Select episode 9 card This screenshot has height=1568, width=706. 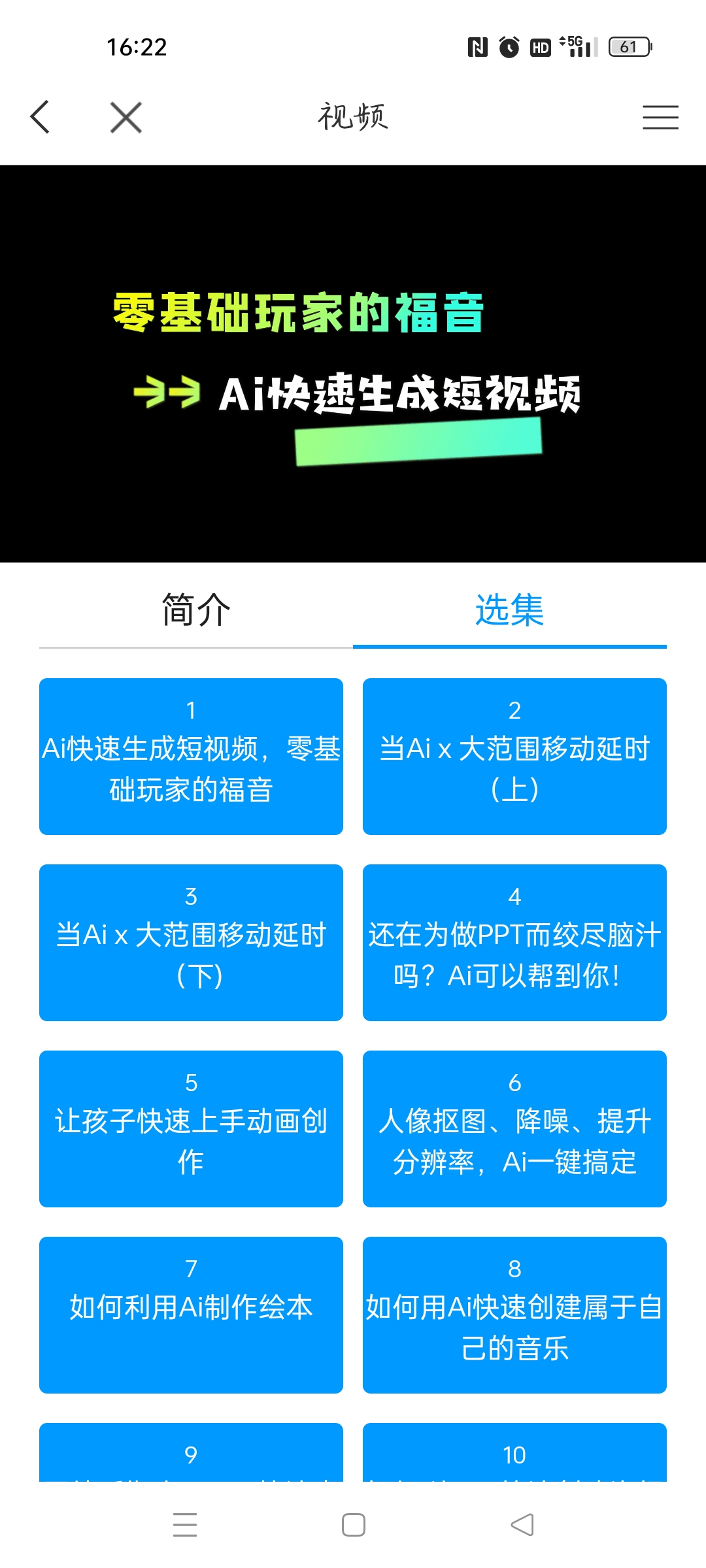click(191, 1454)
